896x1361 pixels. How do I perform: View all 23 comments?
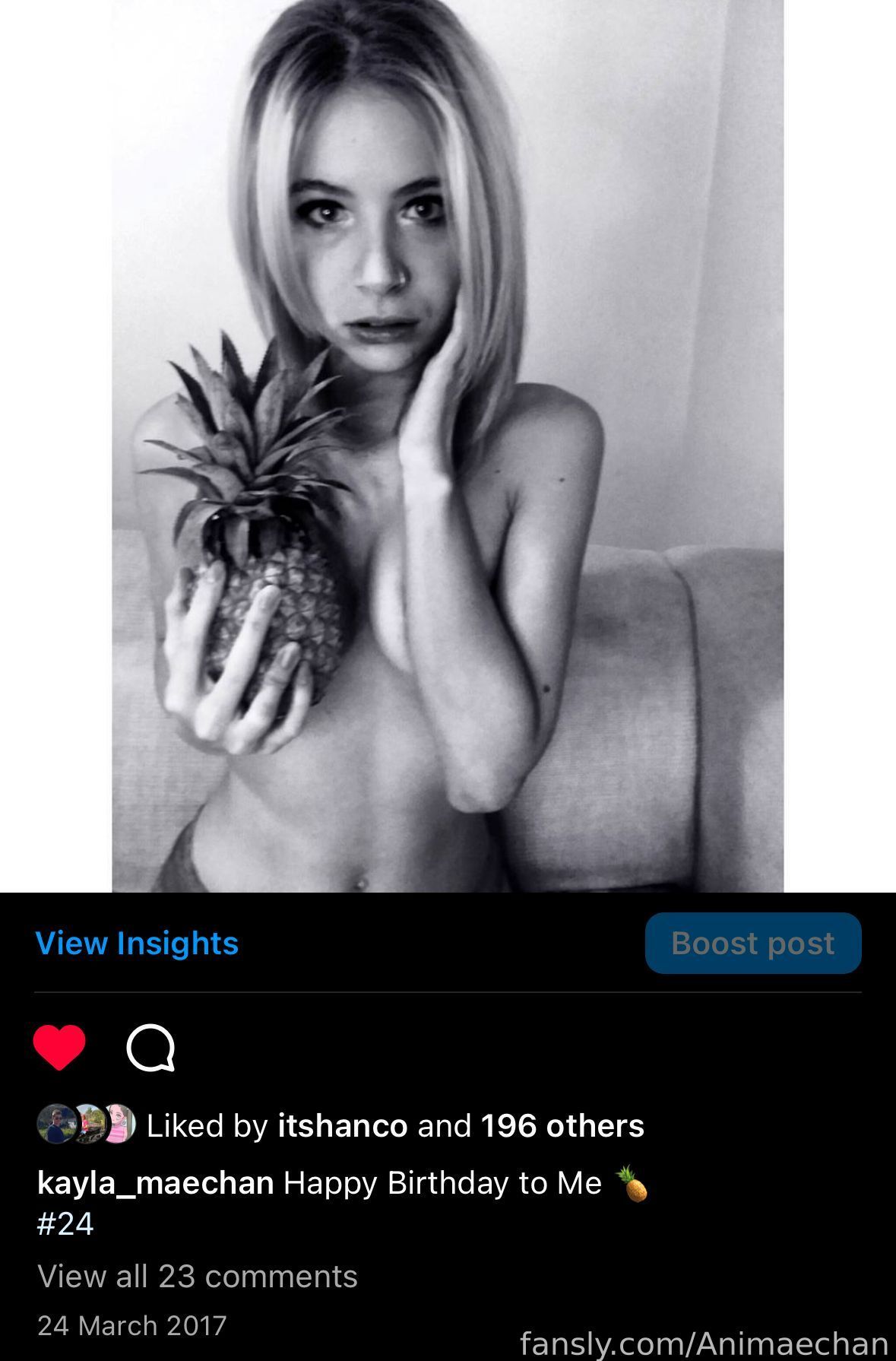[198, 1277]
